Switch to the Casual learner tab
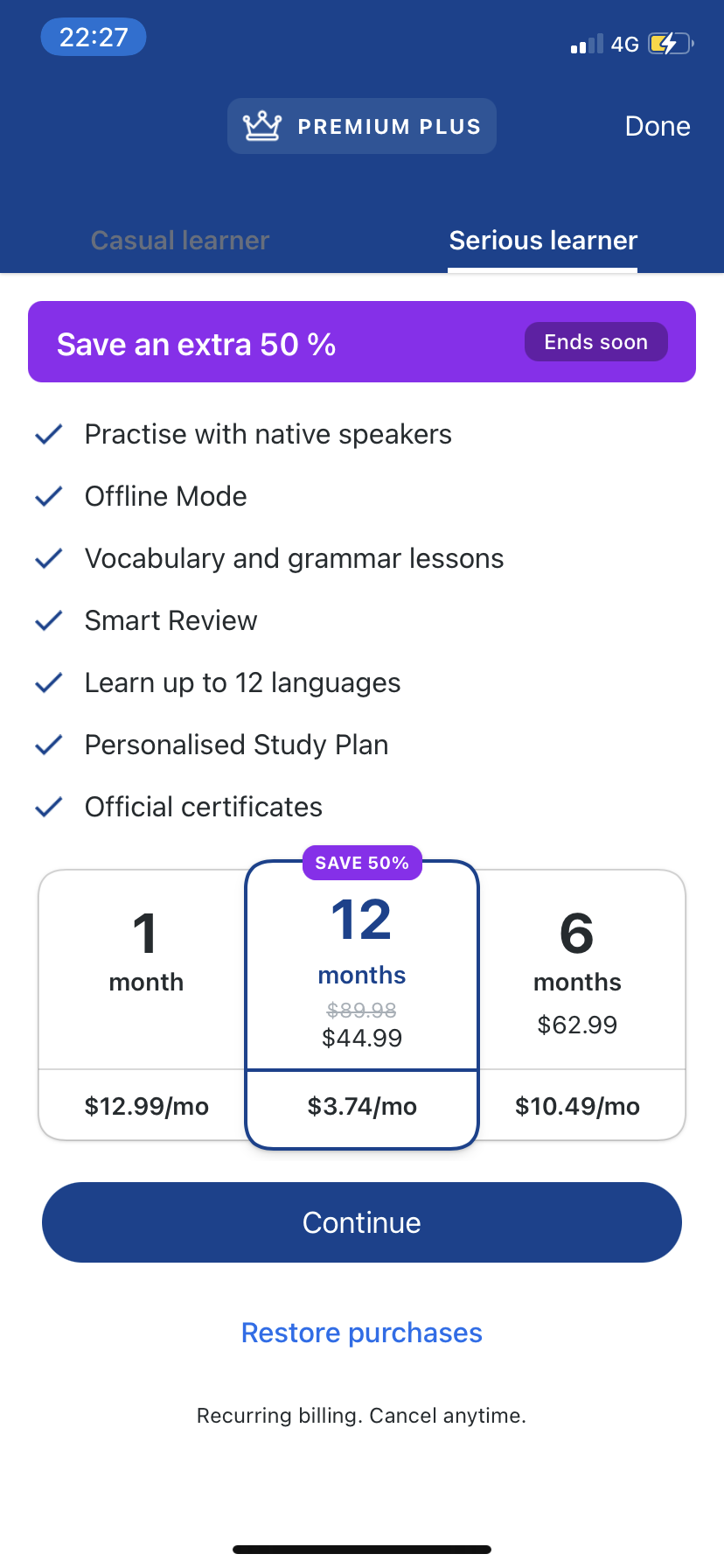This screenshot has height=1568, width=724. click(180, 241)
